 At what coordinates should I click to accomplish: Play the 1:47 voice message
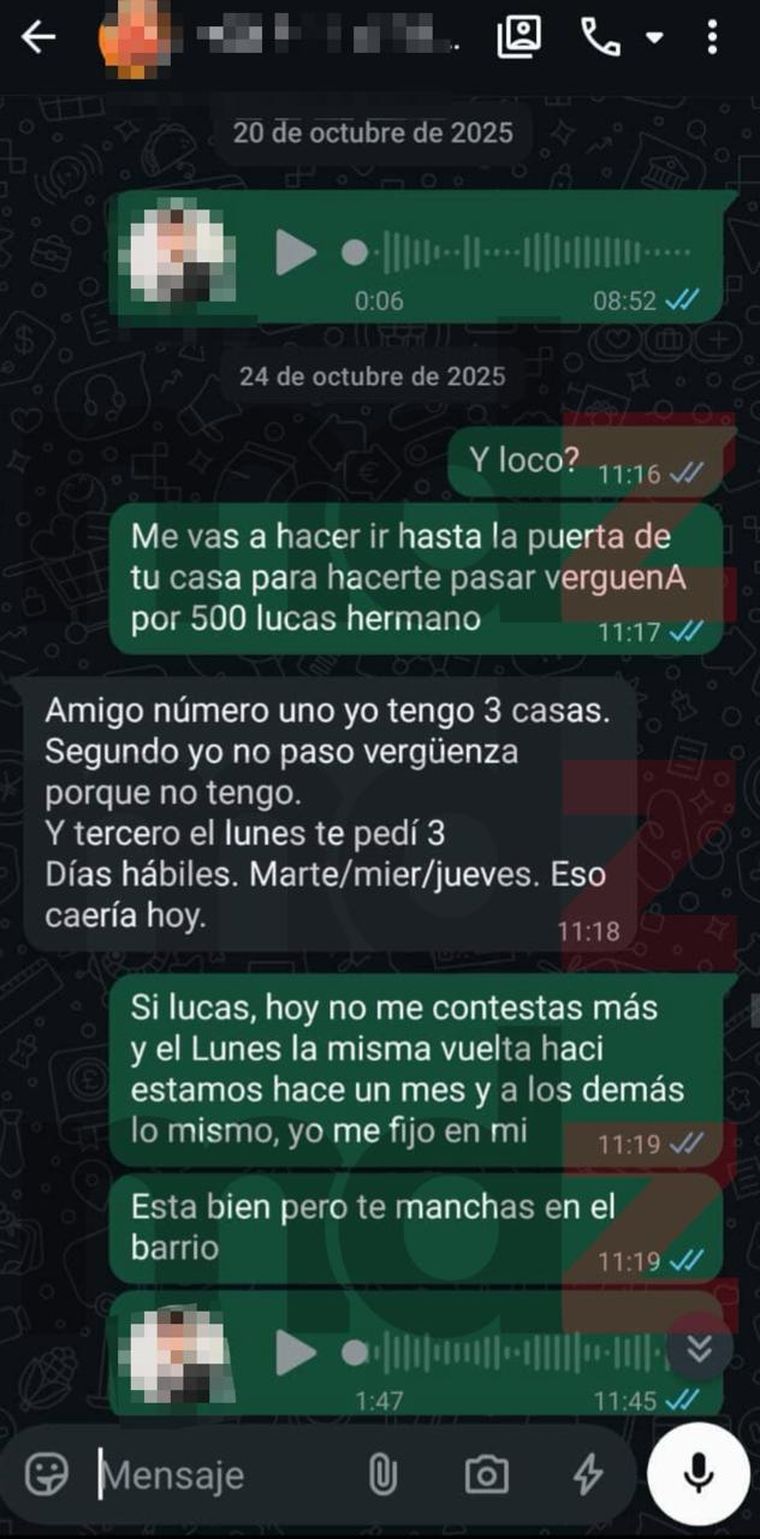coord(296,1354)
